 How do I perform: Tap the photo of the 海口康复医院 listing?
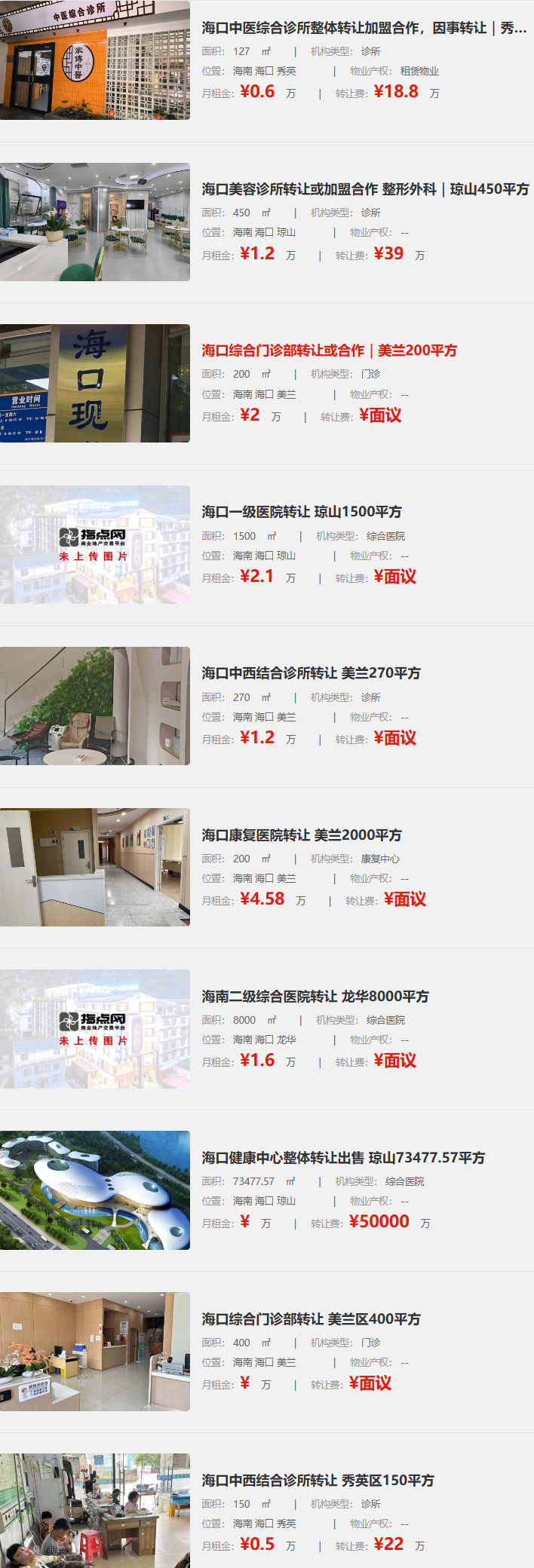pos(95,867)
